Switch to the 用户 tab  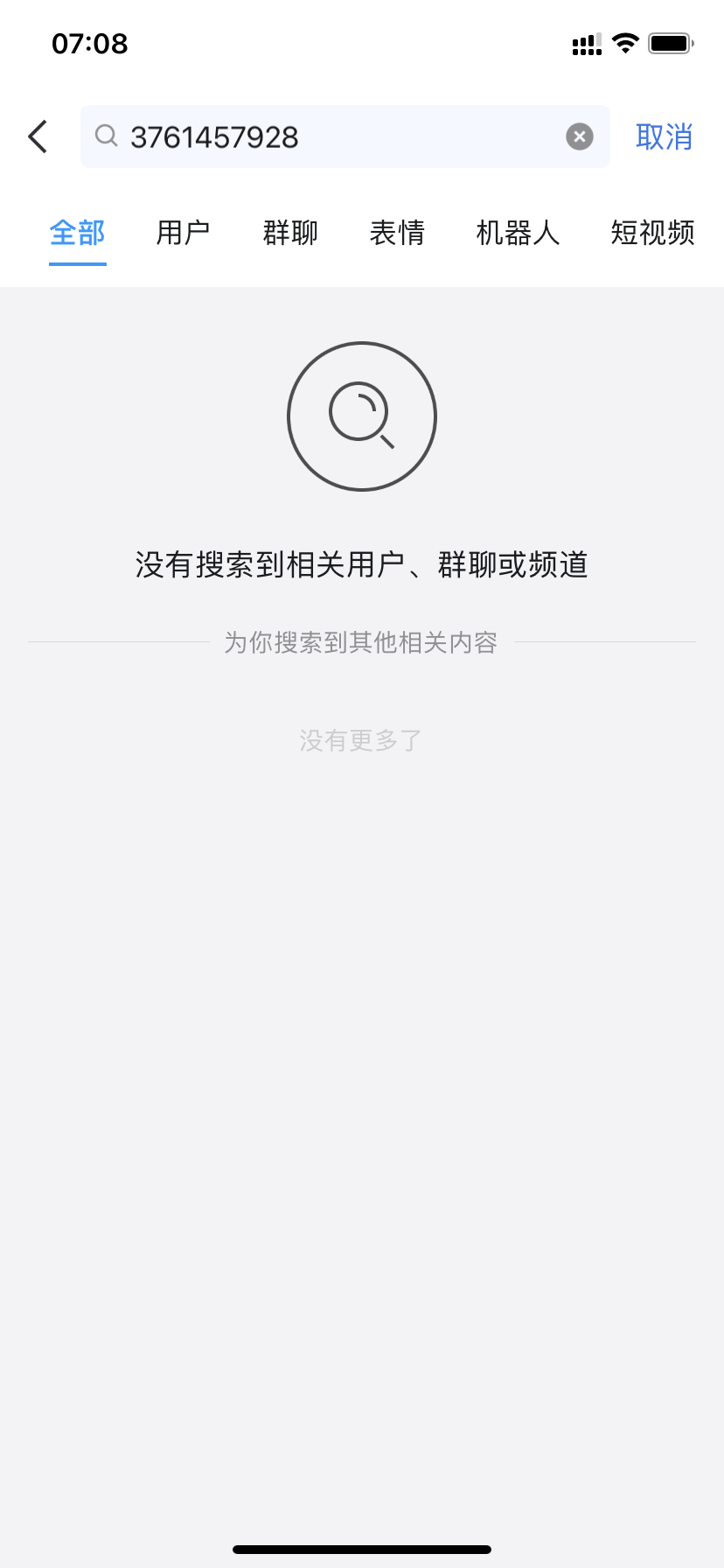183,233
